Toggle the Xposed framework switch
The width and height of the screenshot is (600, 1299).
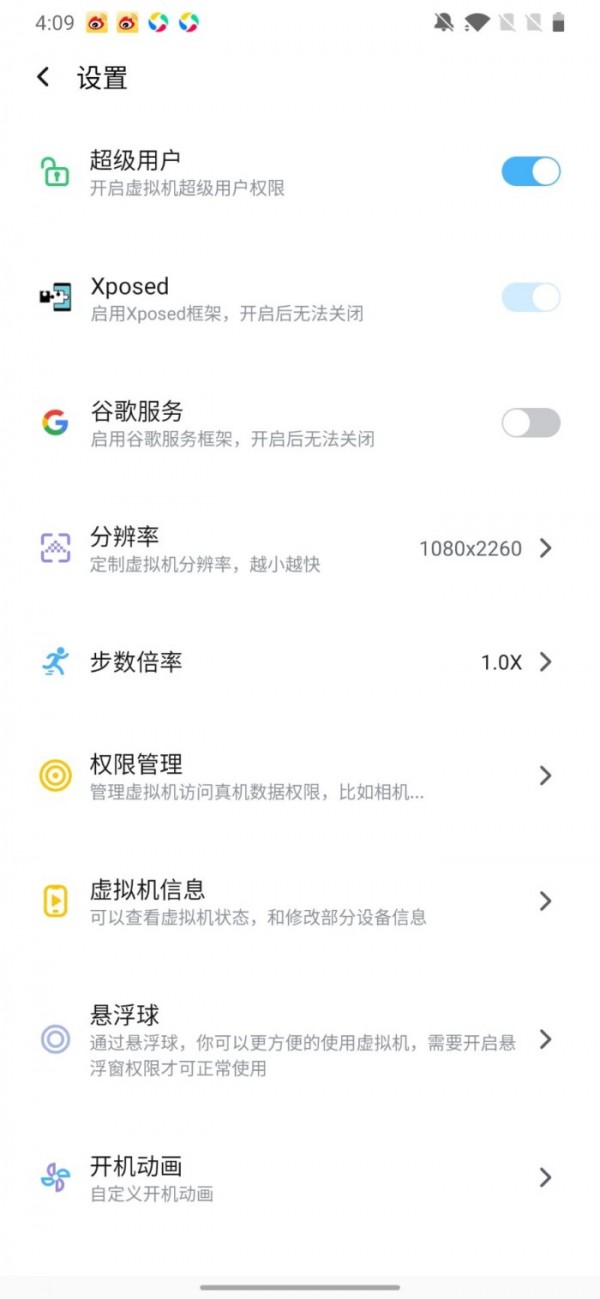(x=530, y=297)
